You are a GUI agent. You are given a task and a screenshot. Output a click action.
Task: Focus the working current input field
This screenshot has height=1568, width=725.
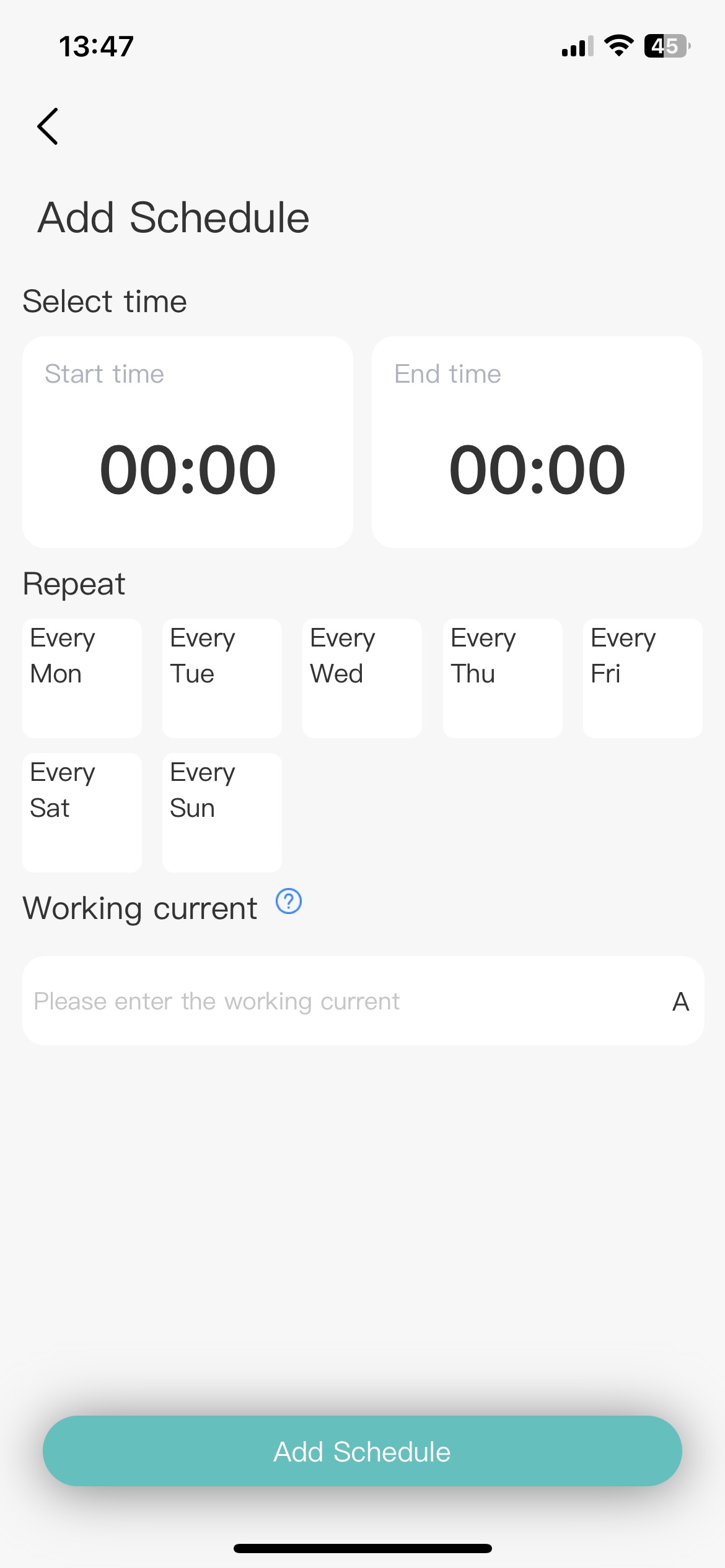347,1001
